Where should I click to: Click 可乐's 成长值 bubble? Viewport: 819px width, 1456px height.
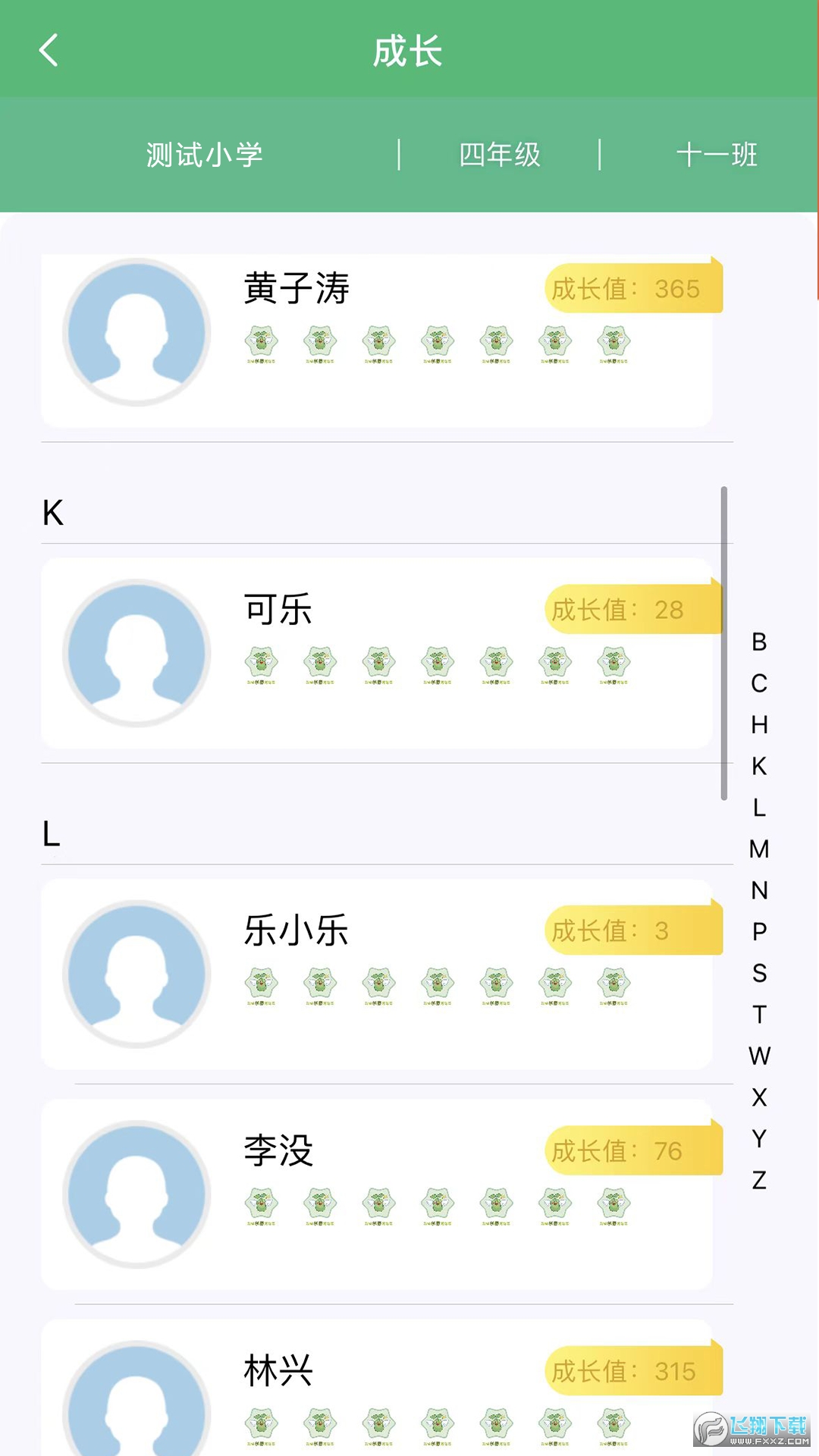[632, 610]
